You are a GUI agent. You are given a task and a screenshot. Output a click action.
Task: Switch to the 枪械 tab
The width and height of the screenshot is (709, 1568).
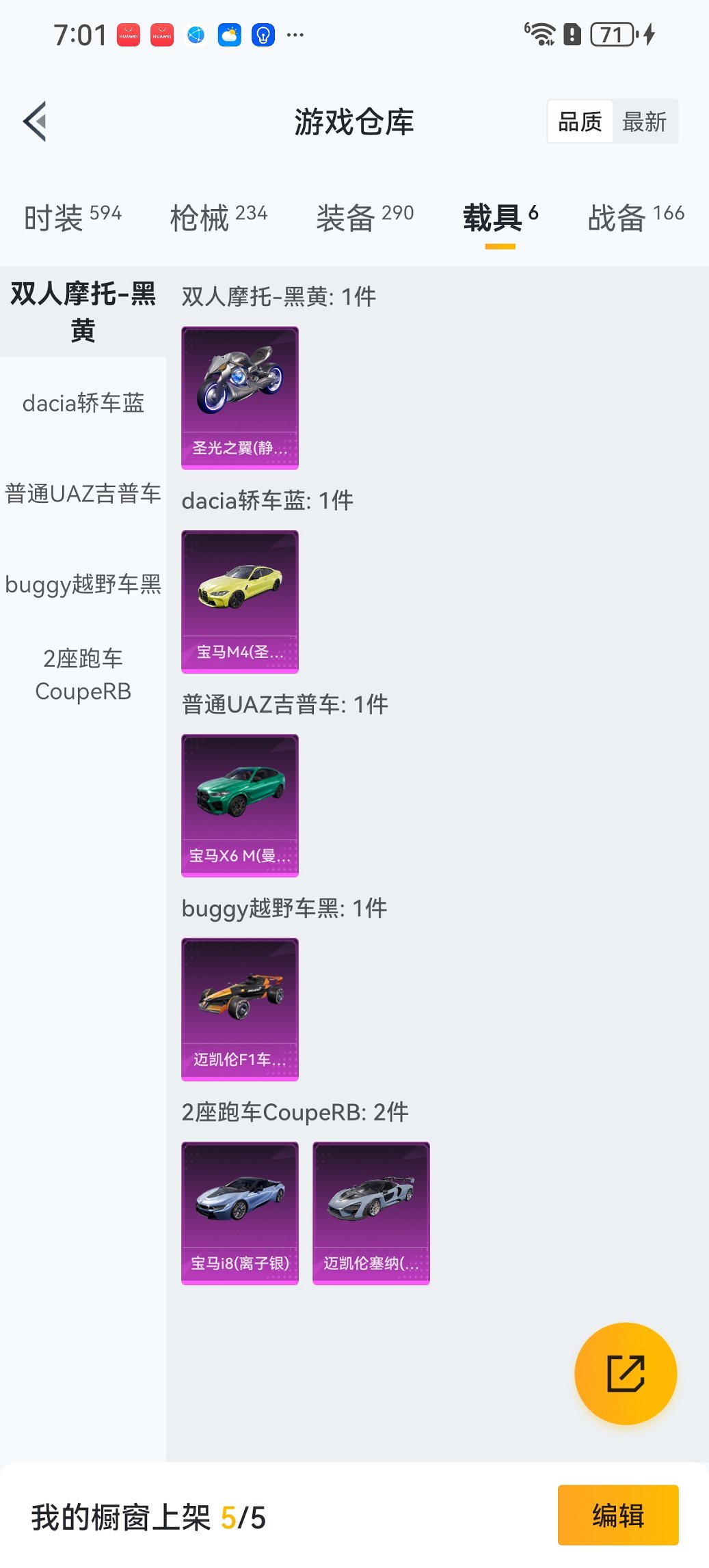tap(218, 217)
